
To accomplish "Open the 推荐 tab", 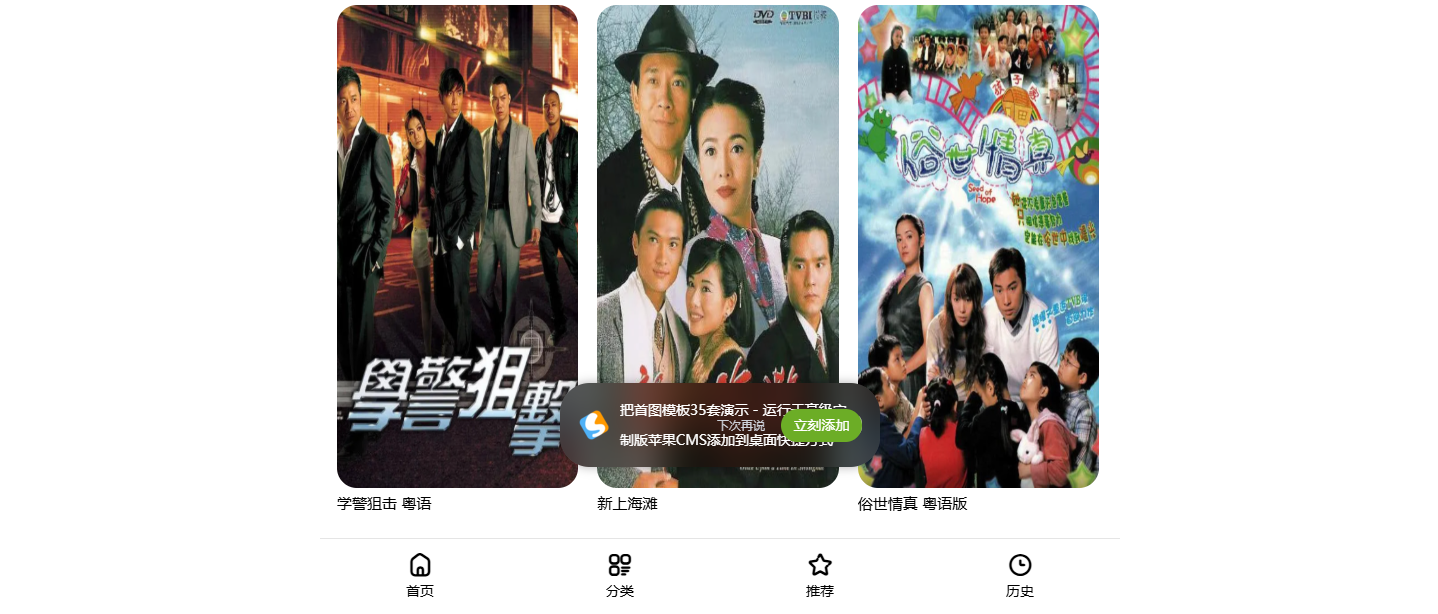I will tap(820, 575).
